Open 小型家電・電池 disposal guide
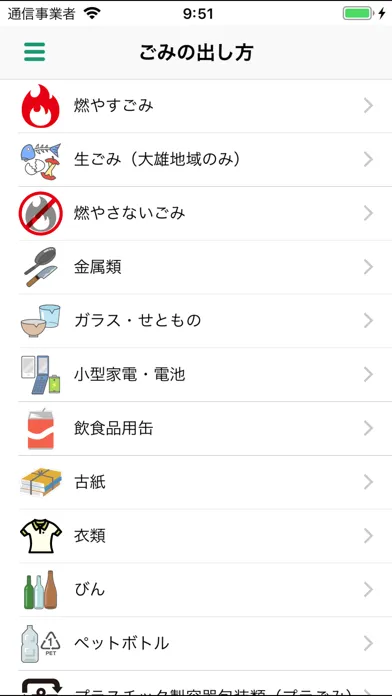The height and width of the screenshot is (696, 392). point(196,375)
